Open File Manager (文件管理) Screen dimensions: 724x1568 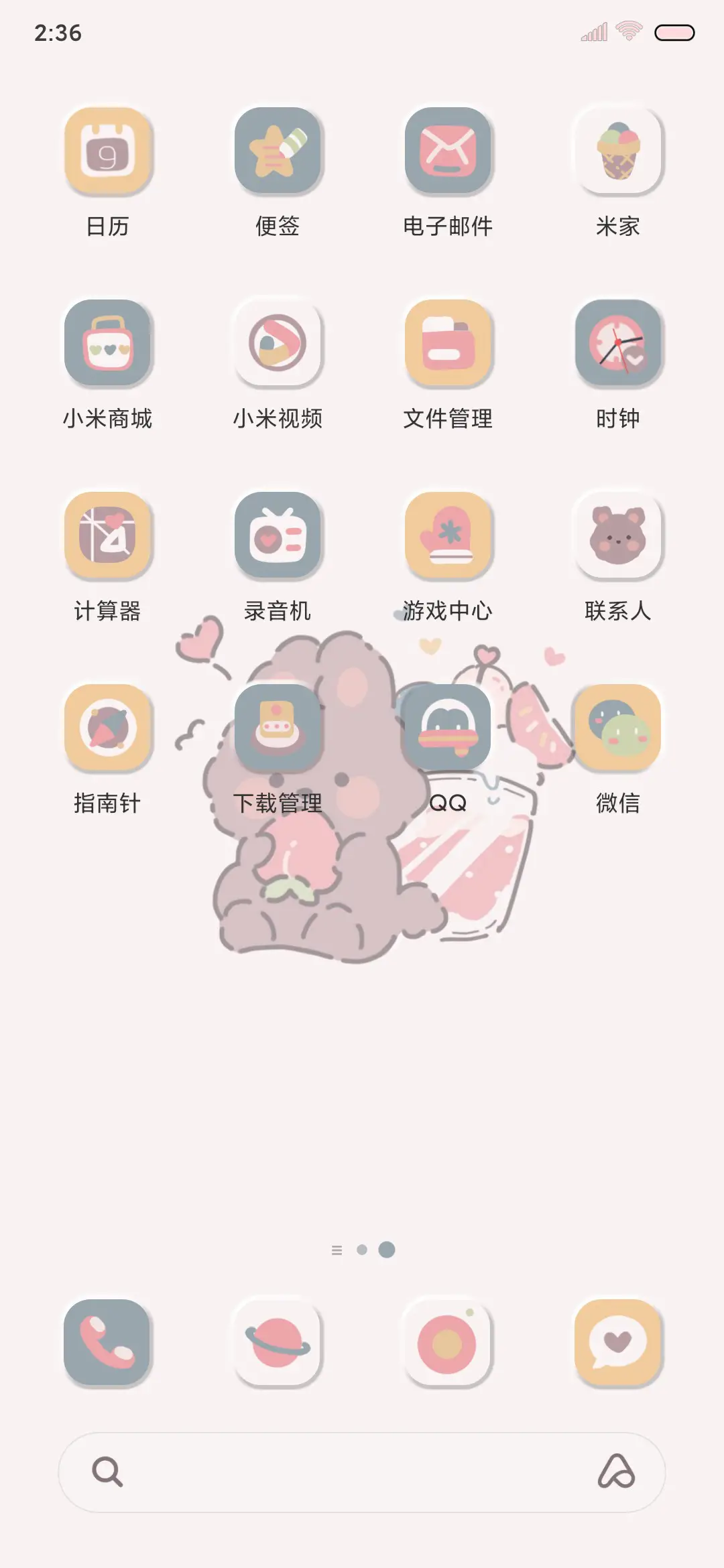click(448, 344)
